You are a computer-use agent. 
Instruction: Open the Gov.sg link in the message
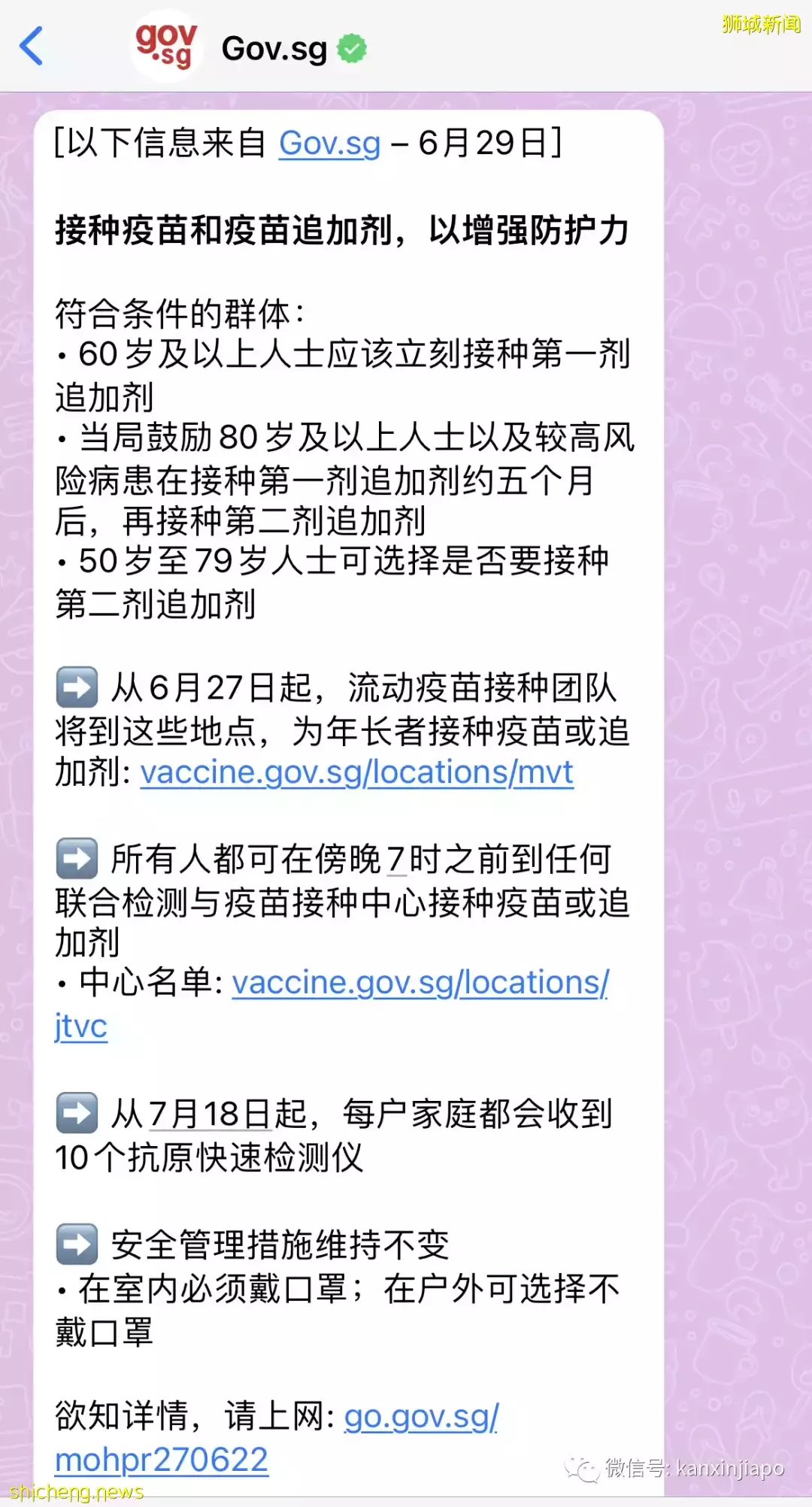tap(329, 143)
